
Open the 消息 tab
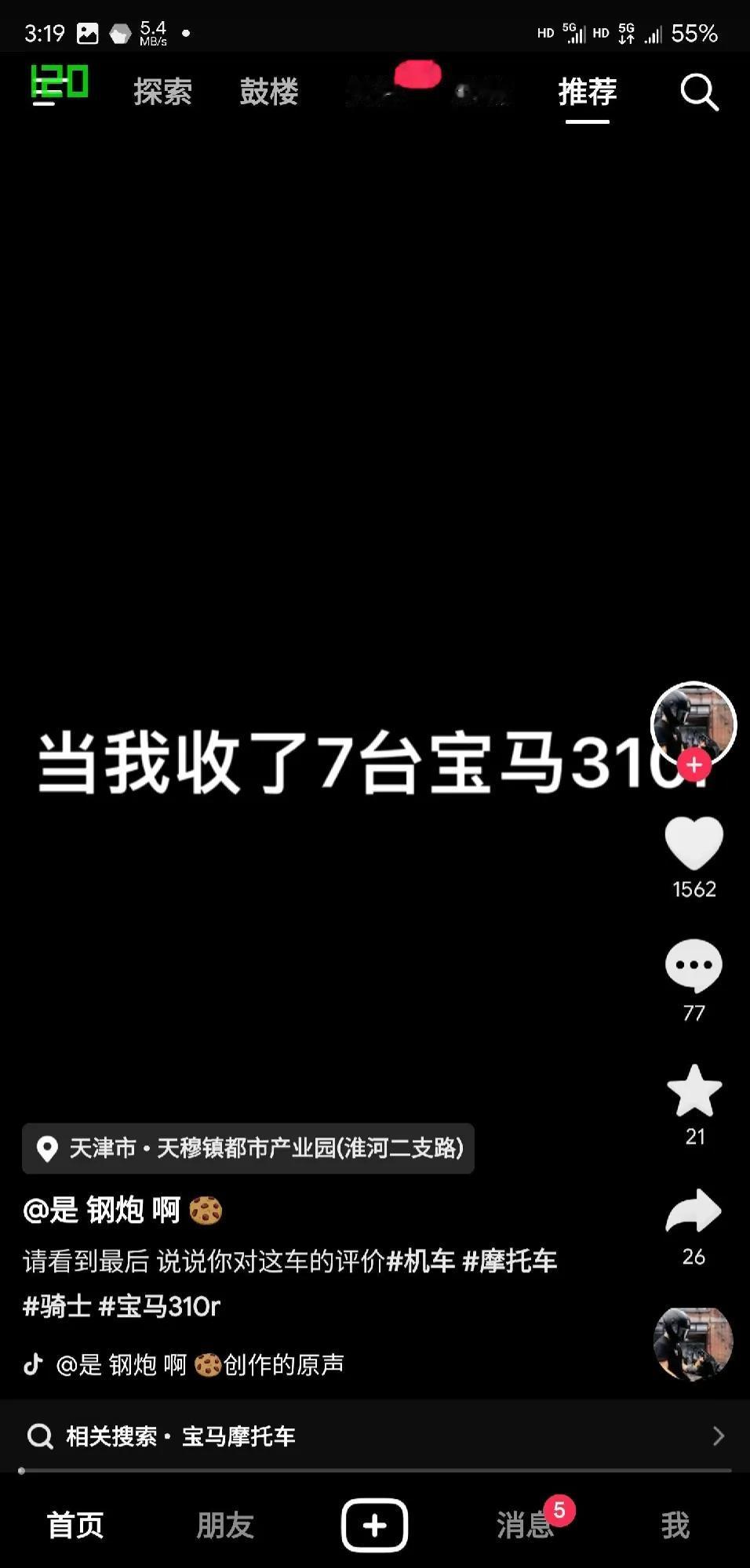click(x=524, y=1526)
